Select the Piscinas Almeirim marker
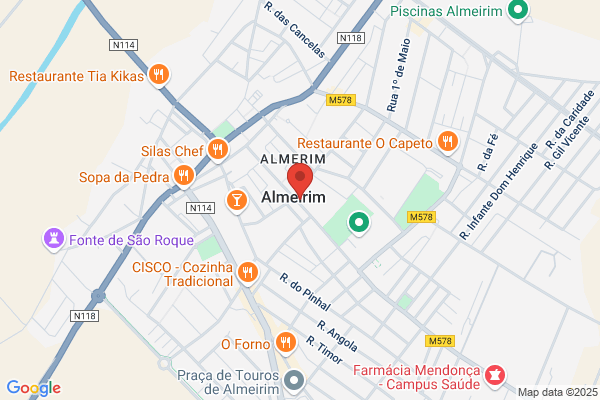The width and height of the screenshot is (600, 400). point(518,10)
